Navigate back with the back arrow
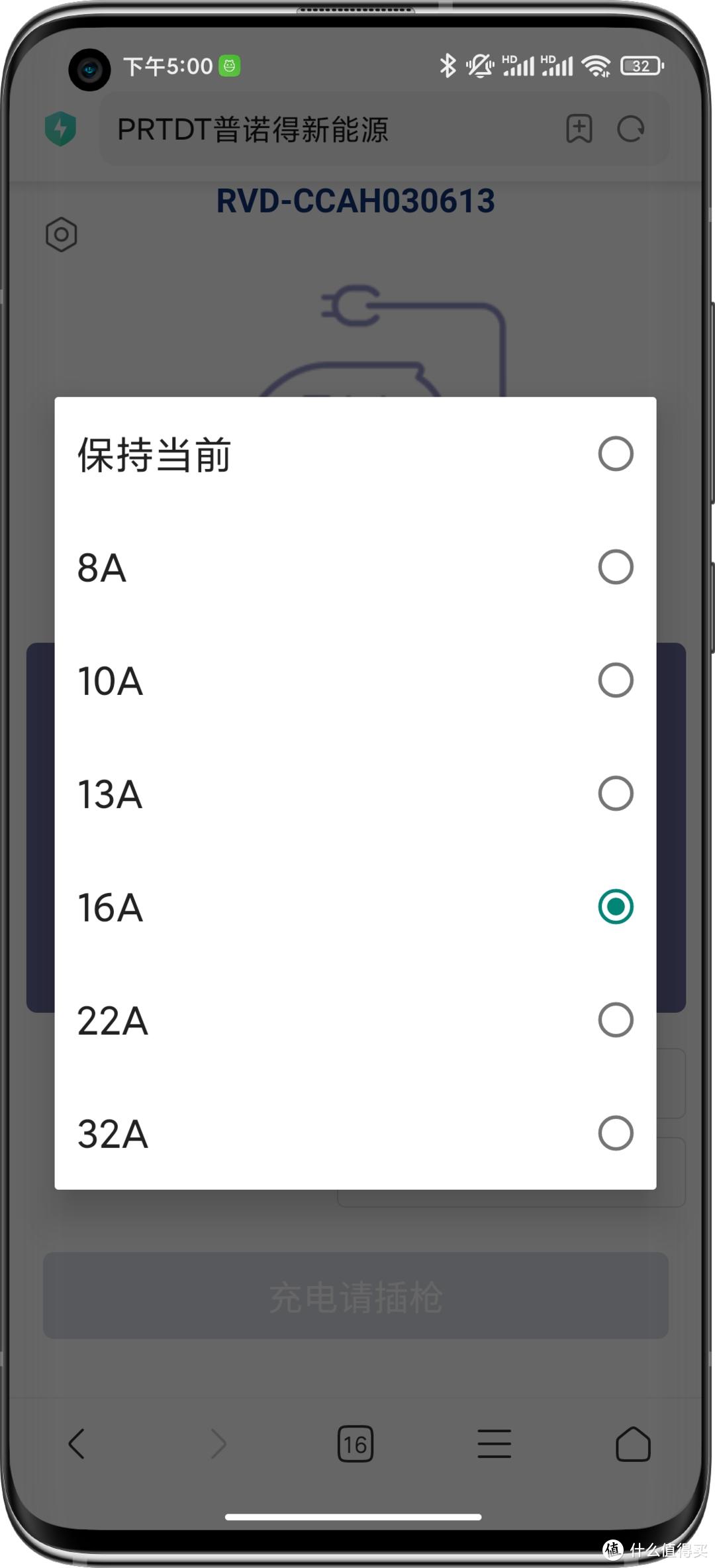 [75, 1444]
